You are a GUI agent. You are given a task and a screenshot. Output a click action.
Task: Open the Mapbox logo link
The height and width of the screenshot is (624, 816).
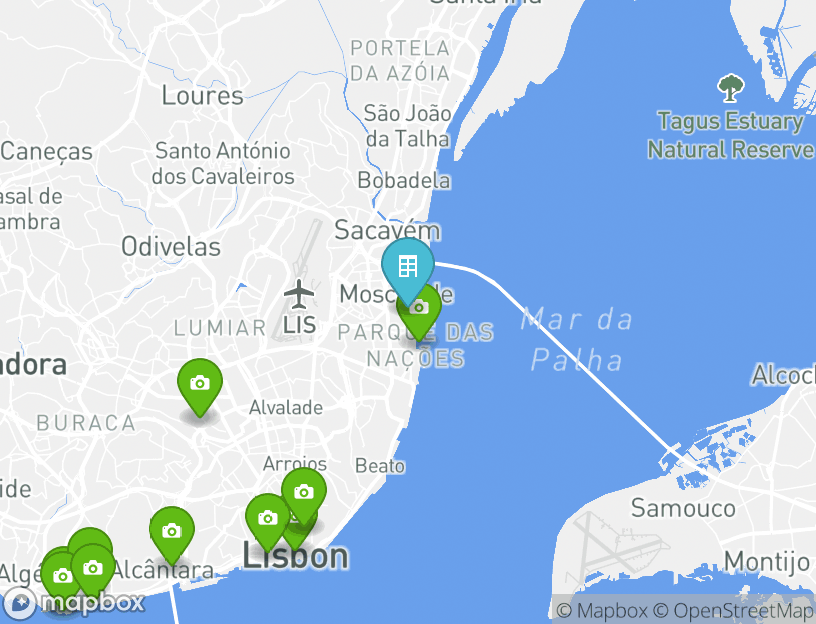click(x=75, y=602)
